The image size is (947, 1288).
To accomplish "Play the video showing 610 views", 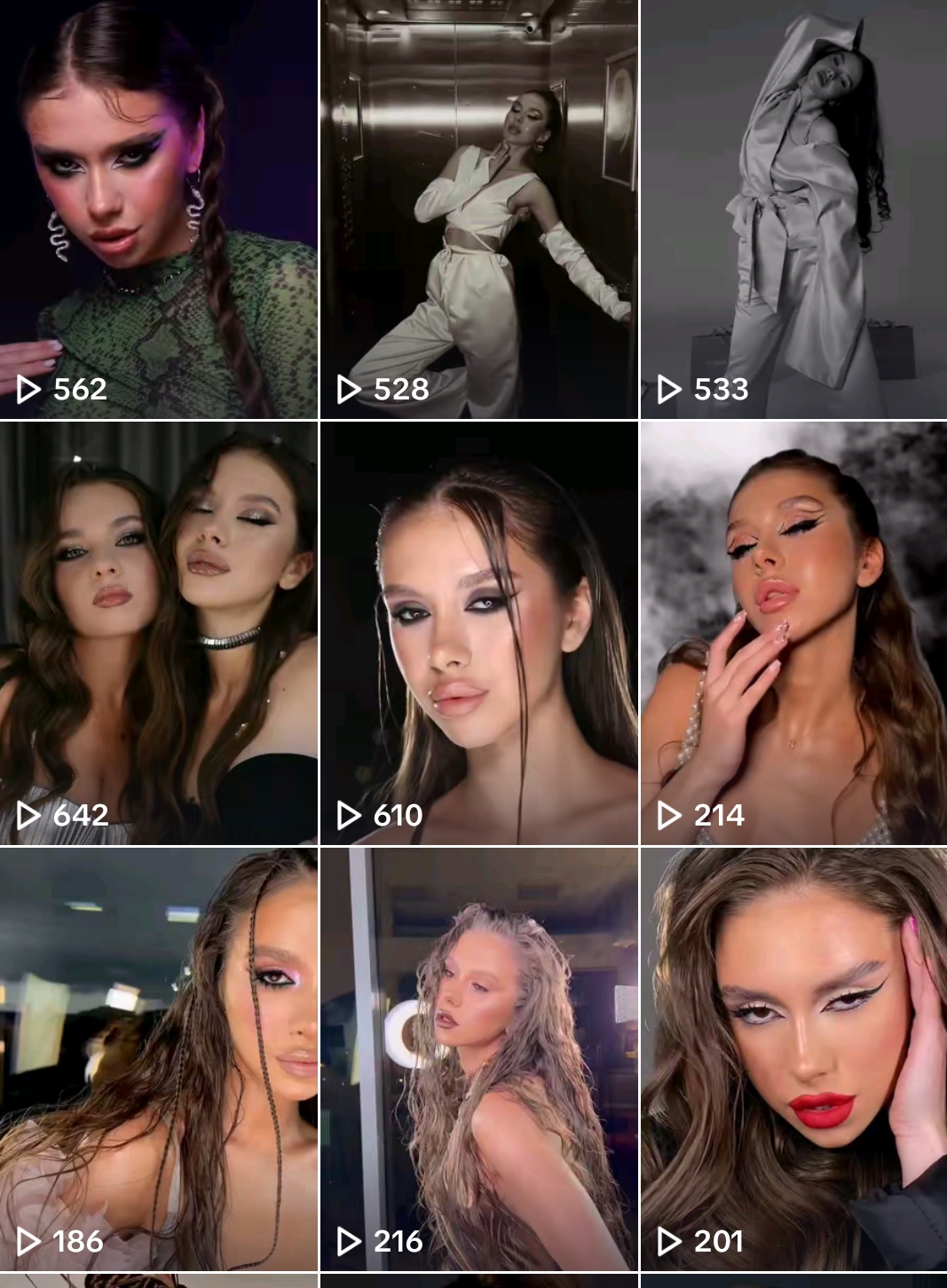I will (x=478, y=632).
